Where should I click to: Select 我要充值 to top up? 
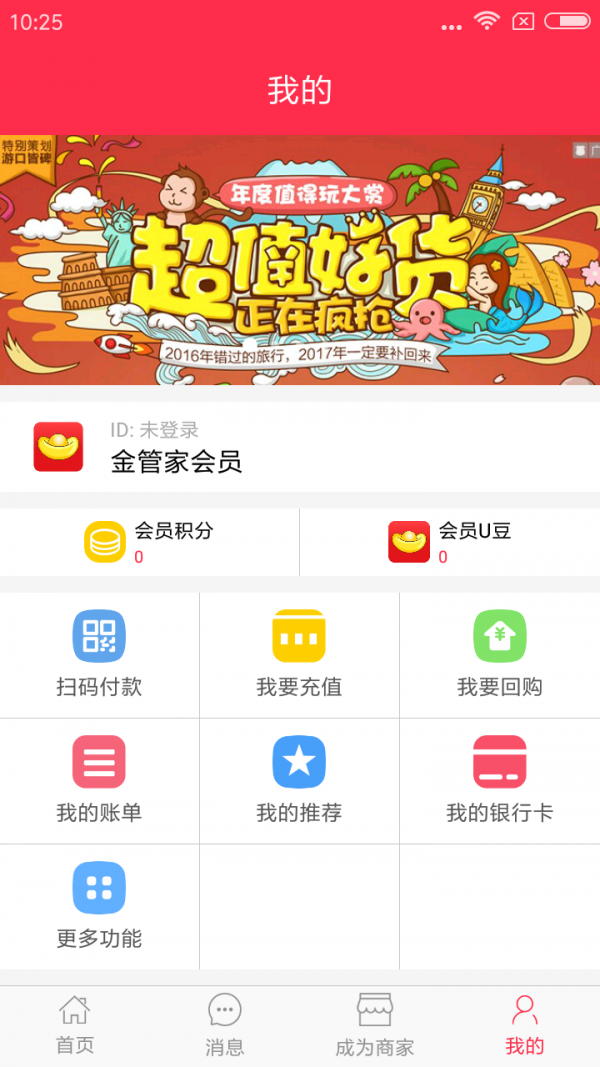(299, 655)
